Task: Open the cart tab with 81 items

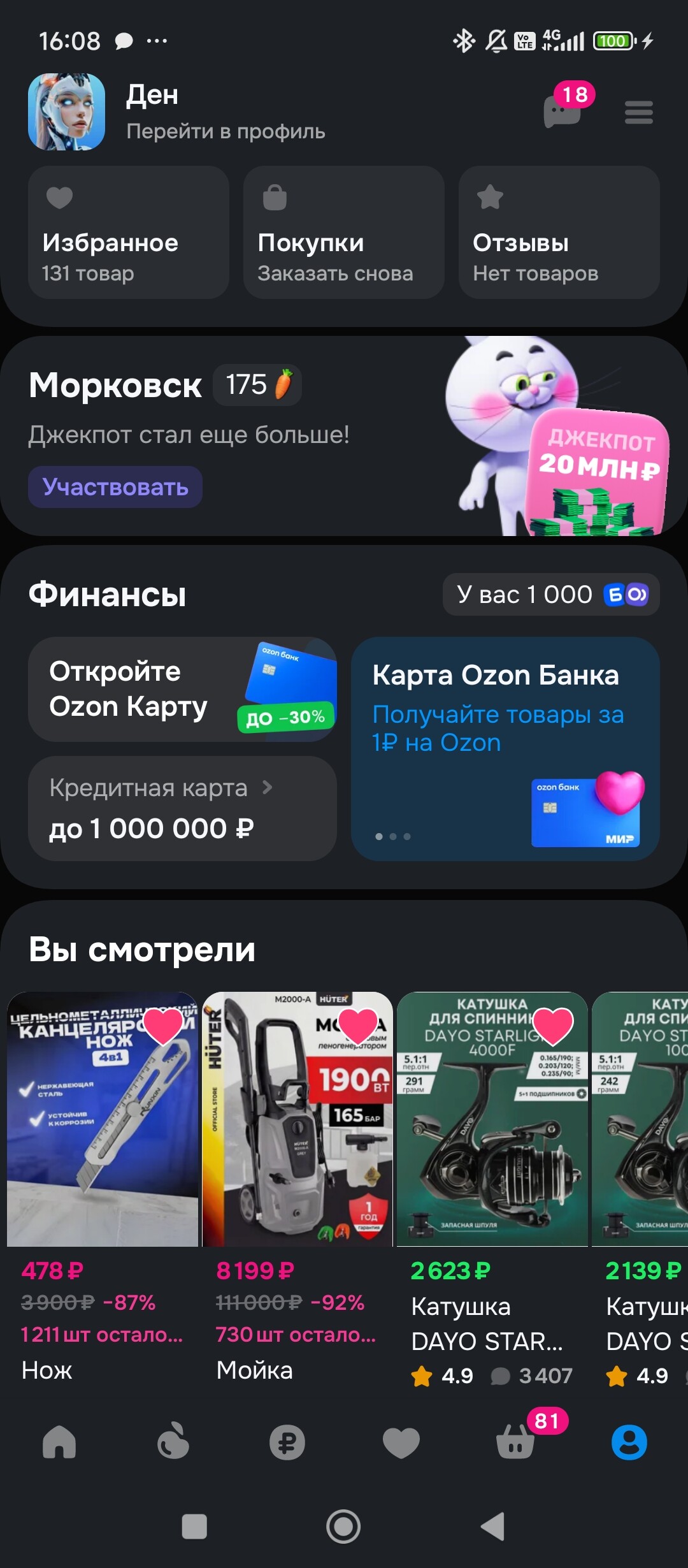Action: (x=515, y=1443)
